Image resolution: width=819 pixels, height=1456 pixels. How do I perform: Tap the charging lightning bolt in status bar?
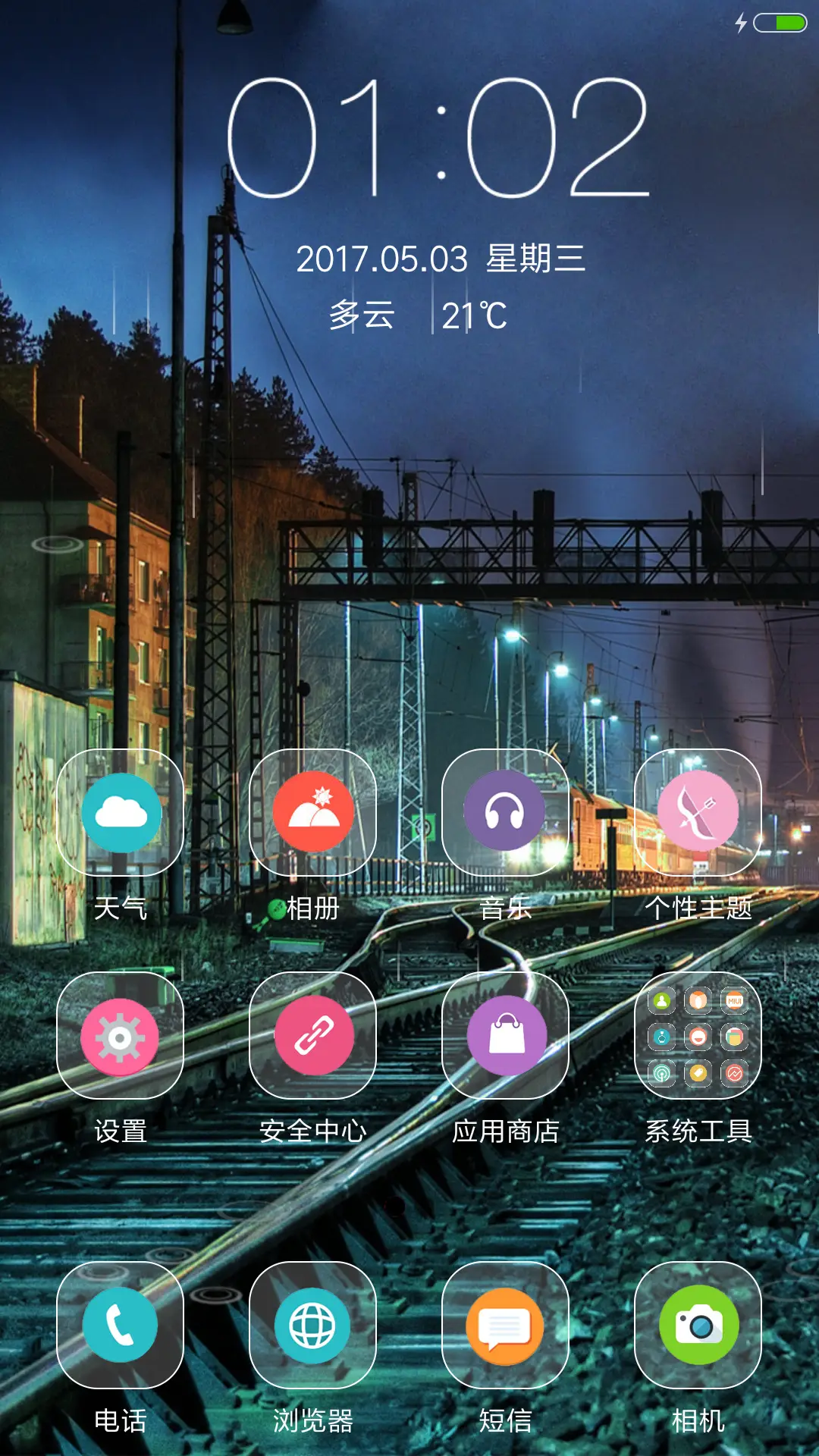pyautogui.click(x=739, y=24)
